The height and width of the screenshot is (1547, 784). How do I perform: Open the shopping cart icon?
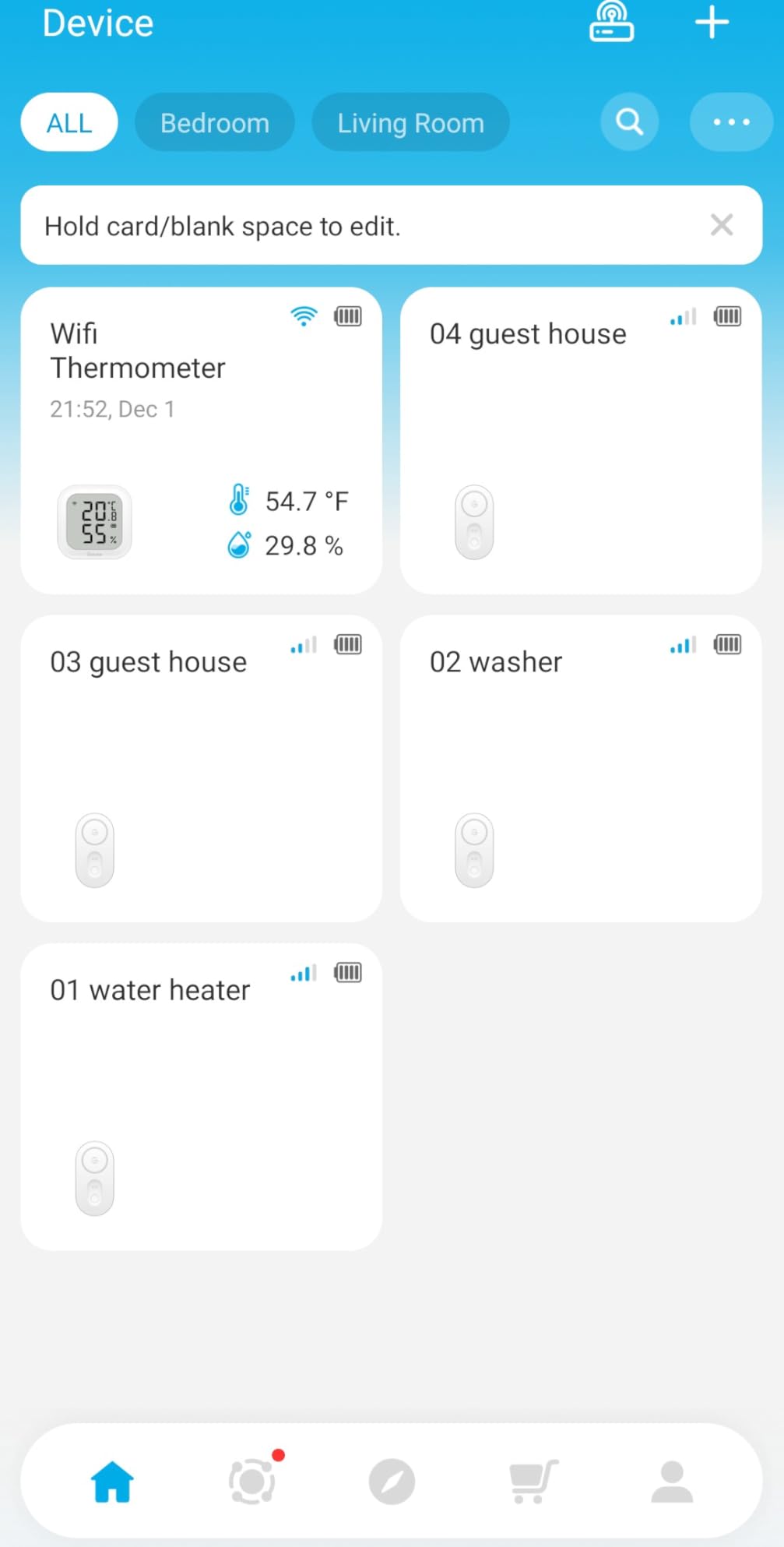(x=532, y=1479)
